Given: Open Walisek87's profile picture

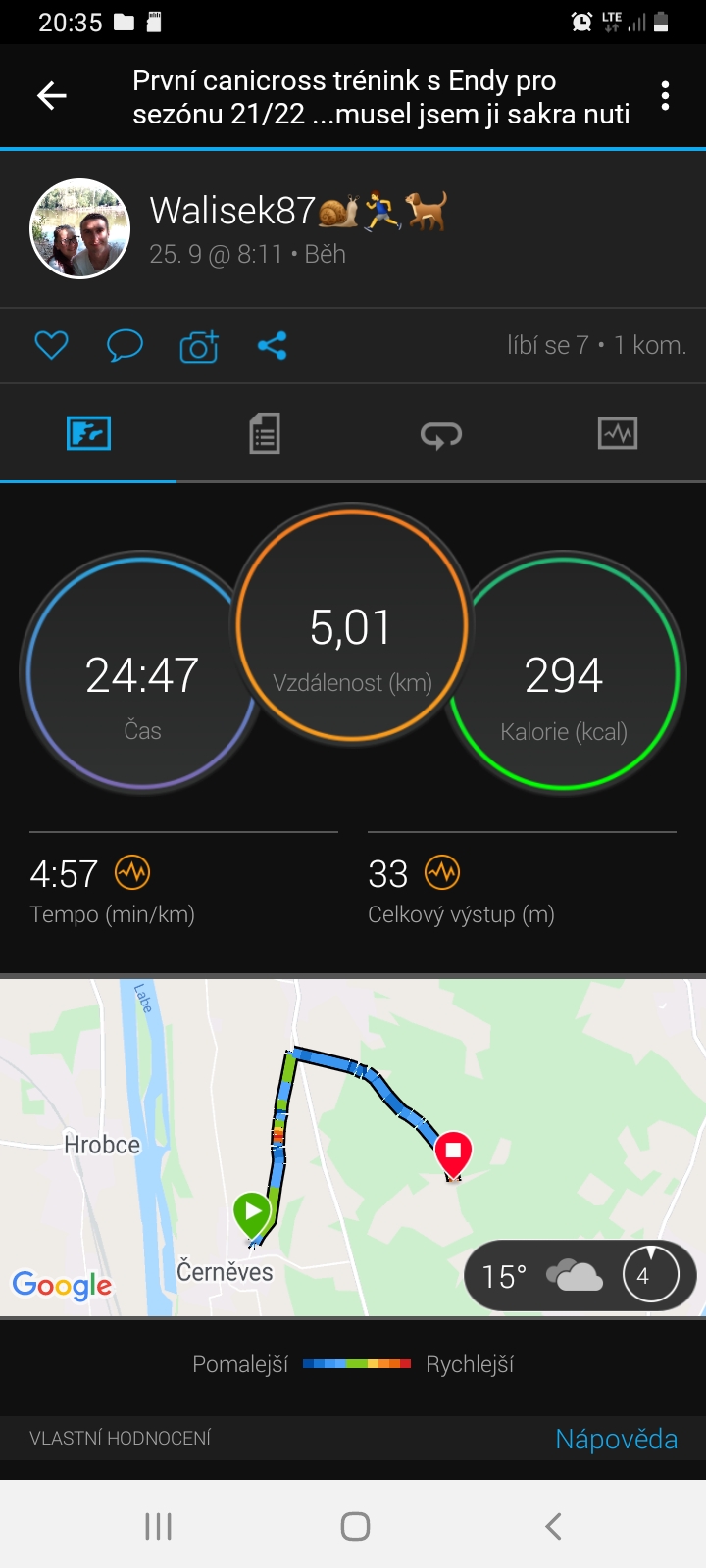Looking at the screenshot, I should coord(80,228).
